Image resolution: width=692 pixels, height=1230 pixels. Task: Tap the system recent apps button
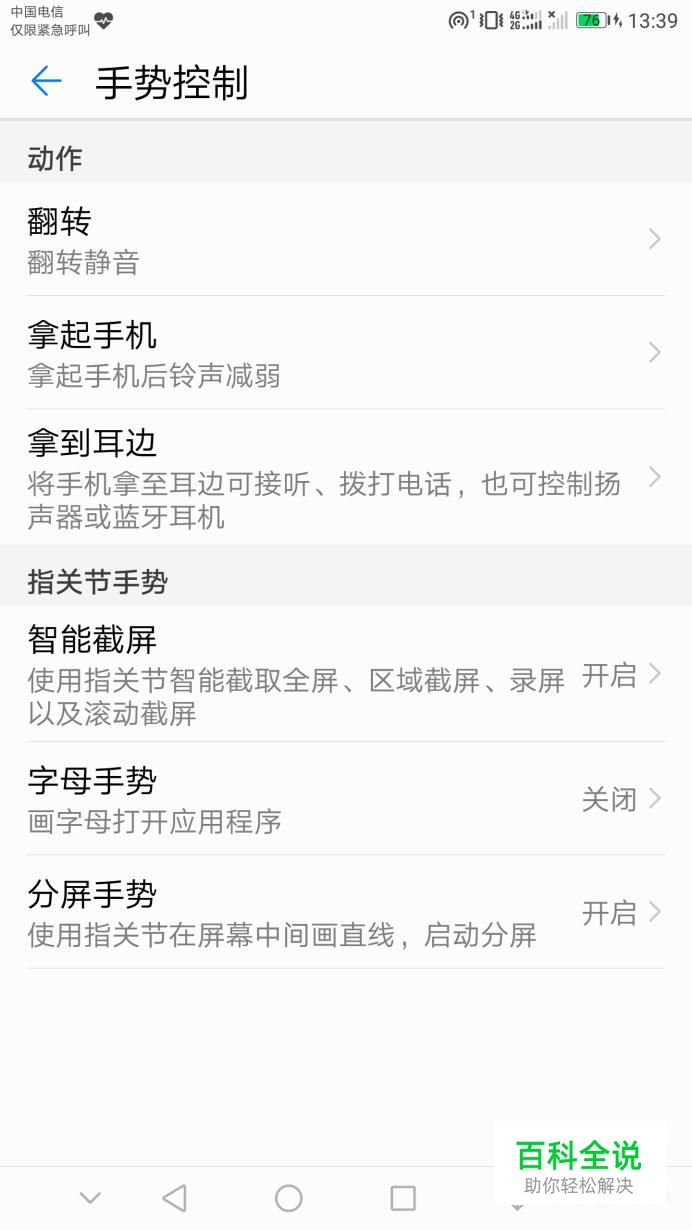coord(403,1197)
